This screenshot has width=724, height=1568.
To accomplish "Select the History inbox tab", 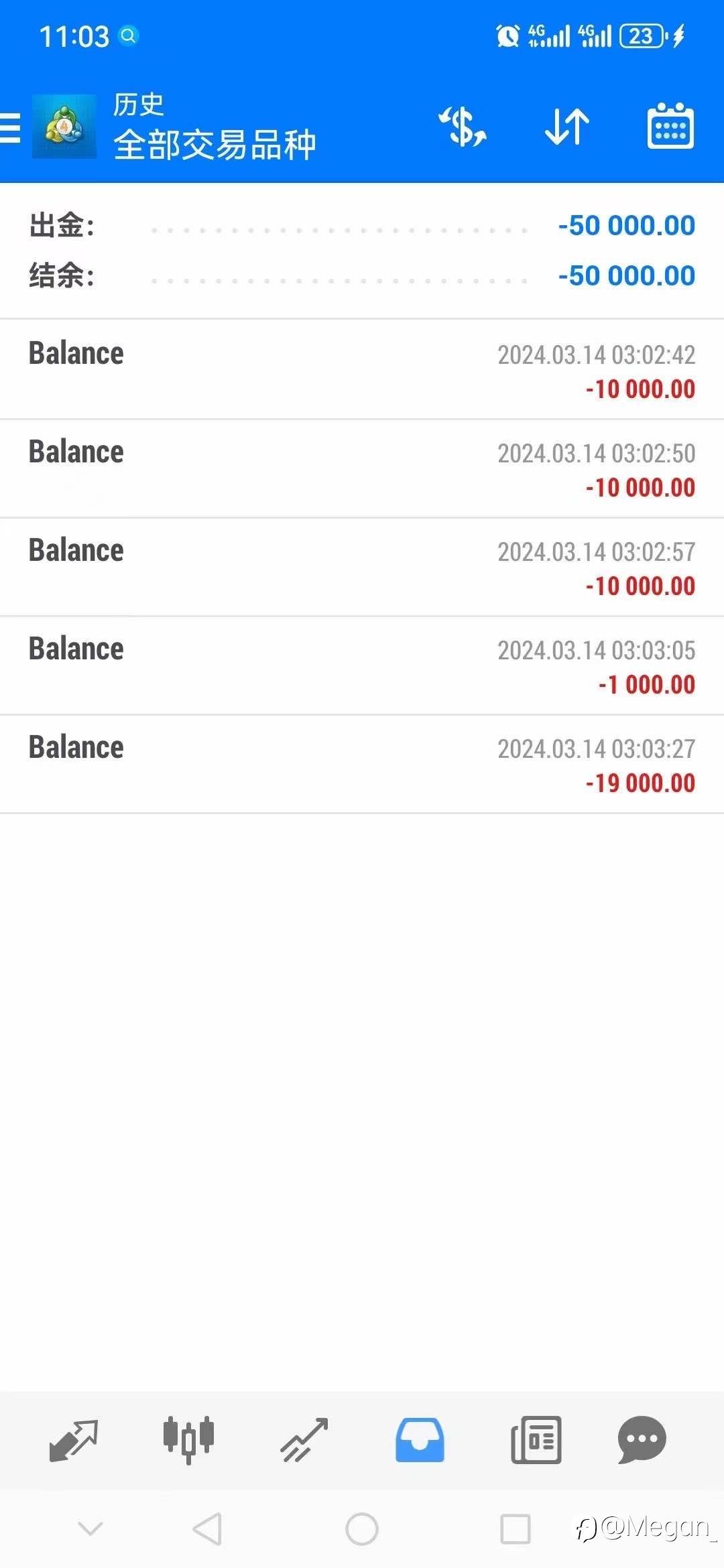I will click(420, 1440).
